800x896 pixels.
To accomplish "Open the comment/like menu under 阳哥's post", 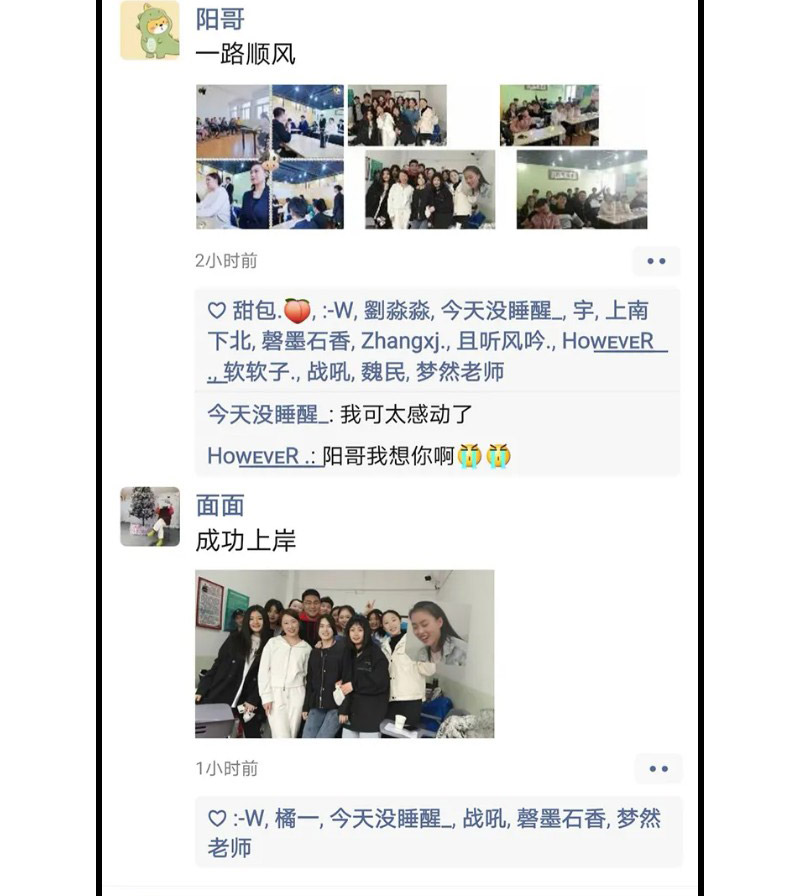I will [x=656, y=261].
